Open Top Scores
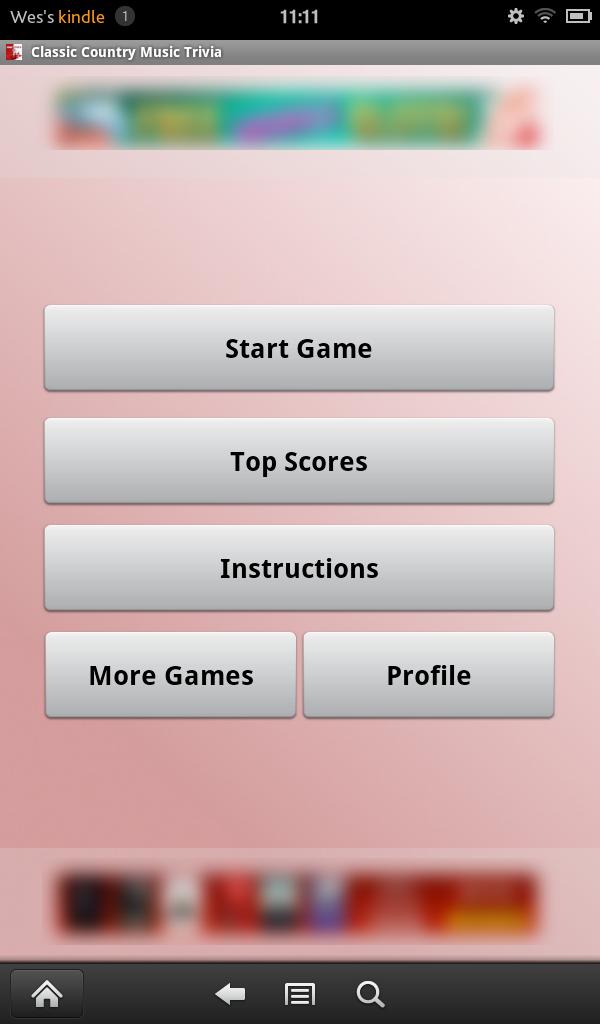This screenshot has height=1024, width=600. click(299, 461)
